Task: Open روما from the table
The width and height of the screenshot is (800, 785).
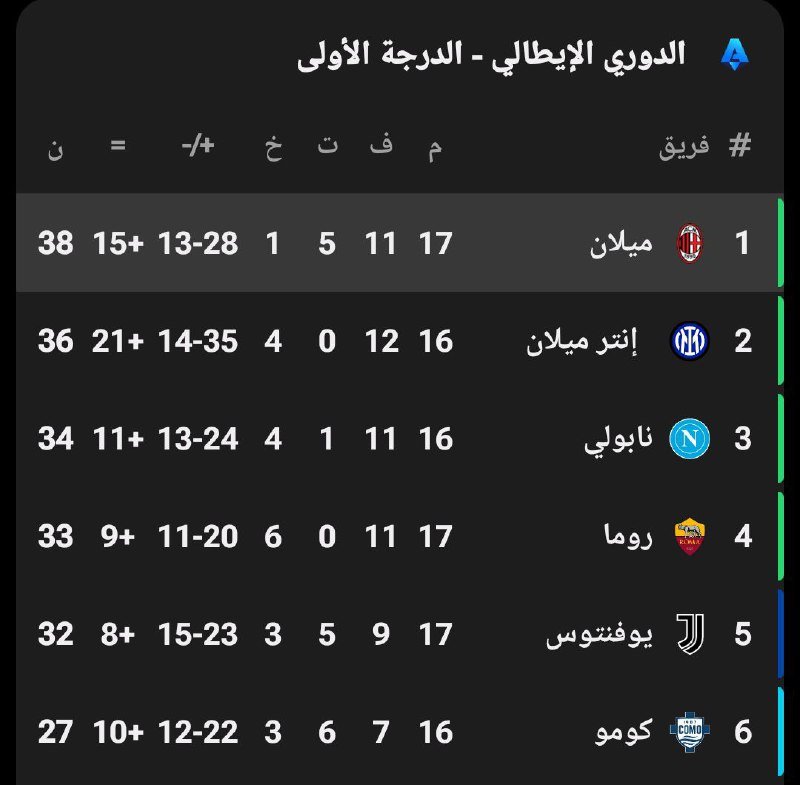Action: (x=400, y=537)
